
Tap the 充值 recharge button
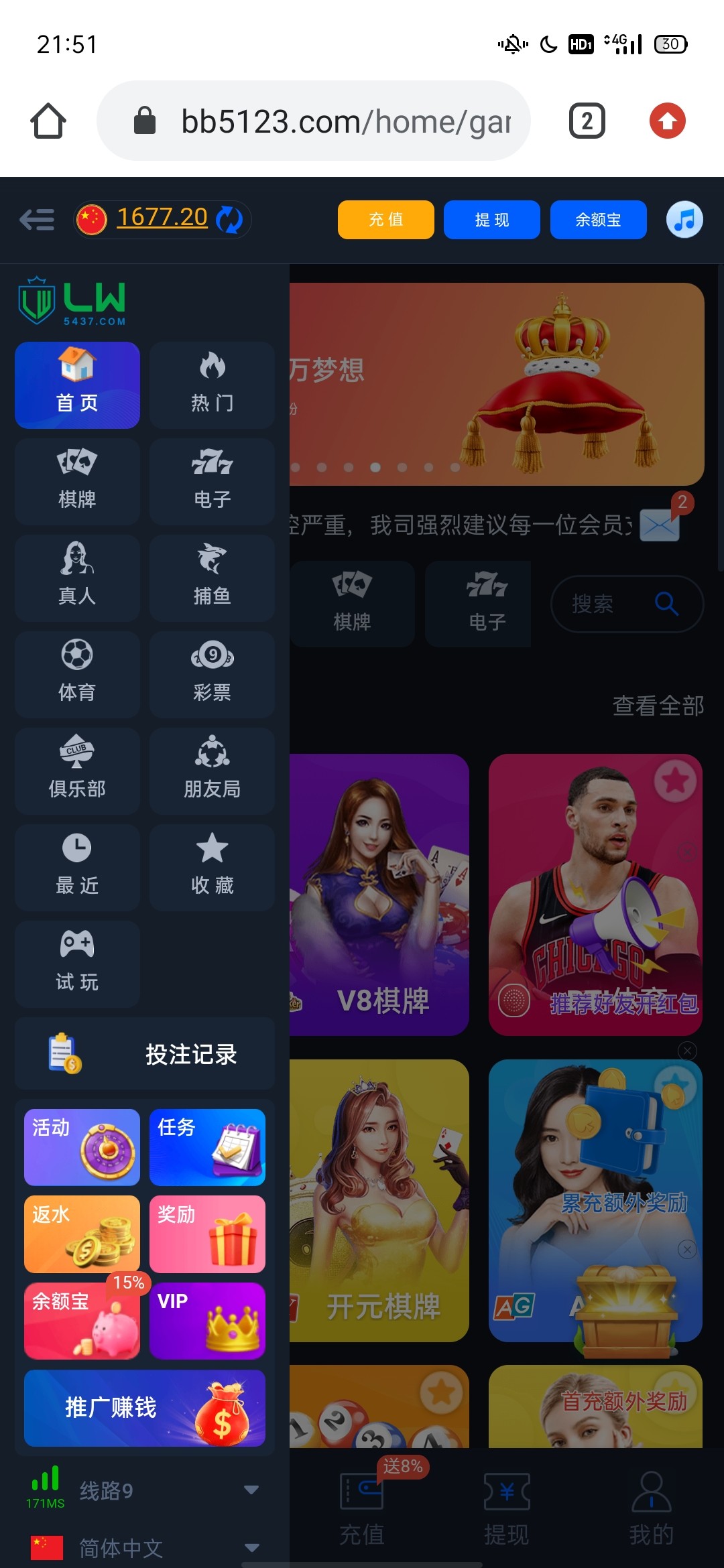[x=385, y=220]
